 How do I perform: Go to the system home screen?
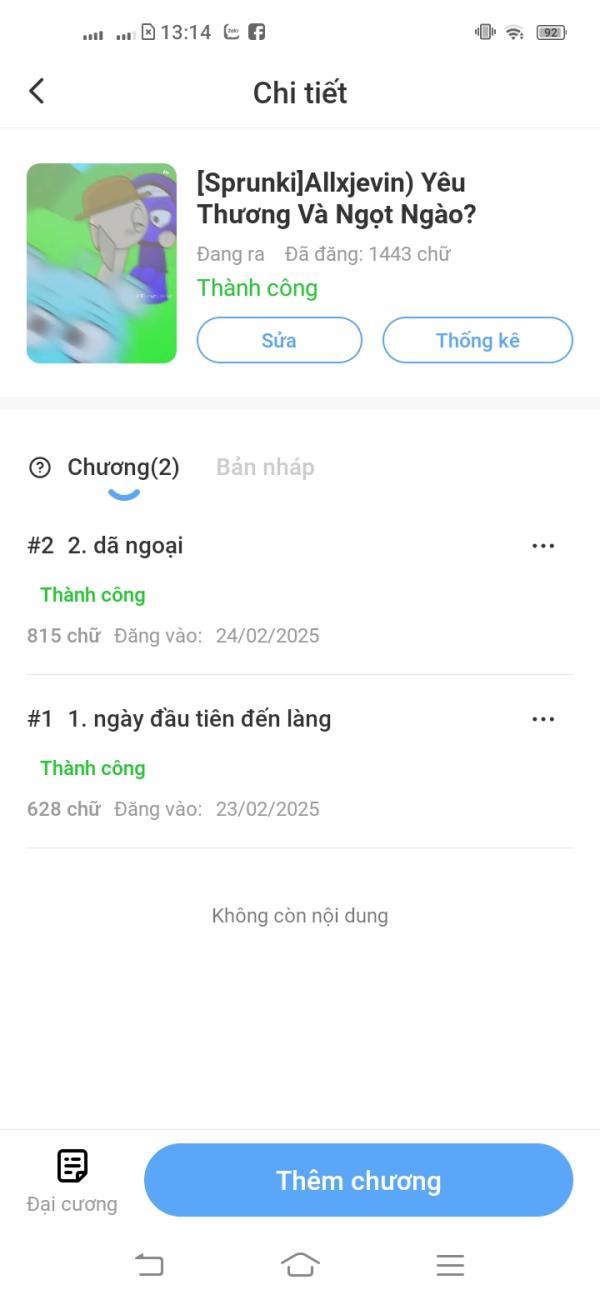pyautogui.click(x=300, y=1265)
